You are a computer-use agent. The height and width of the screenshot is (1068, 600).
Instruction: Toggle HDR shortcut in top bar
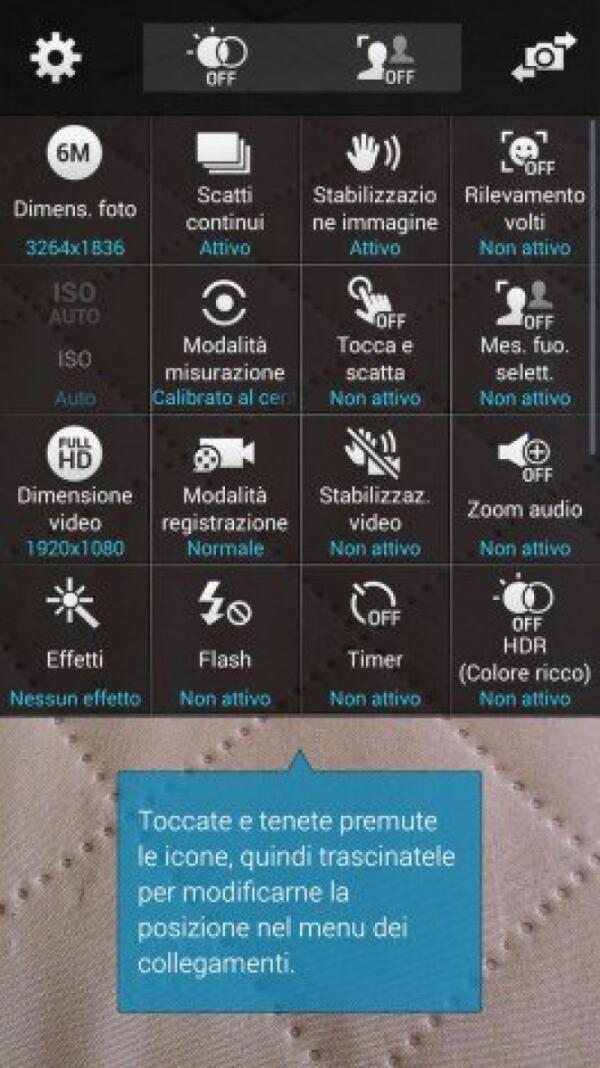[x=218, y=59]
